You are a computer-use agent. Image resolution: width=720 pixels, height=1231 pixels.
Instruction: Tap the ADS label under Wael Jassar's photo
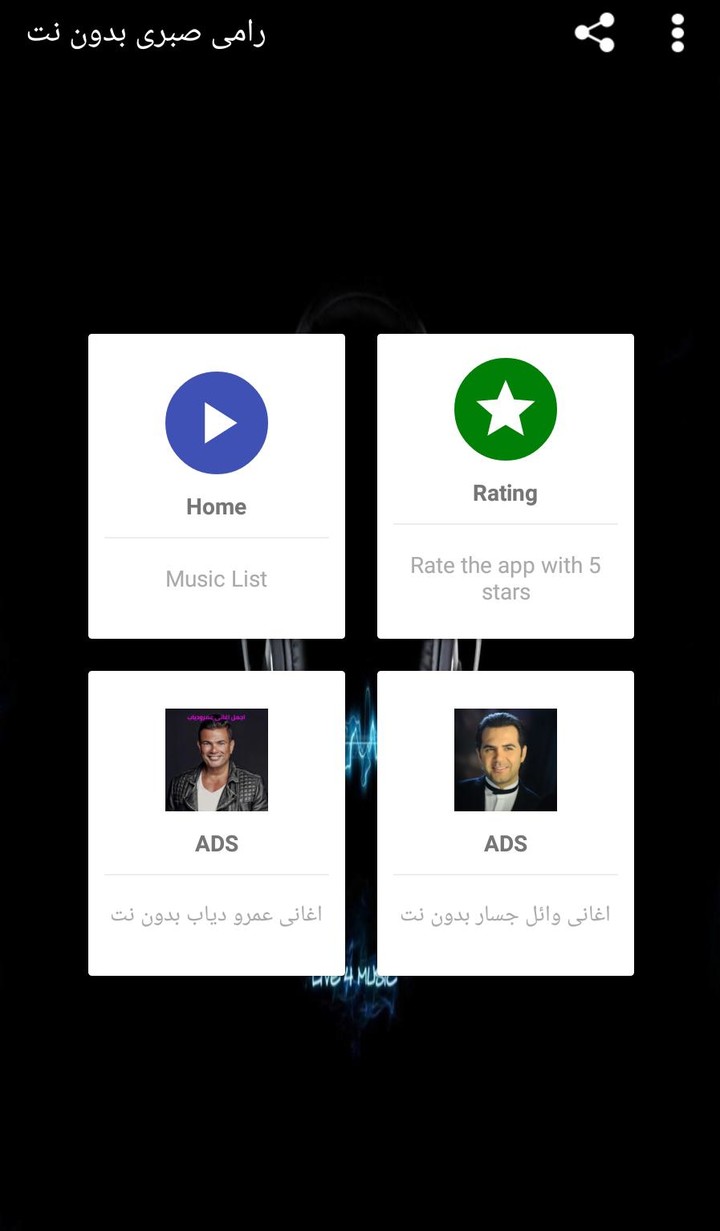coord(505,843)
